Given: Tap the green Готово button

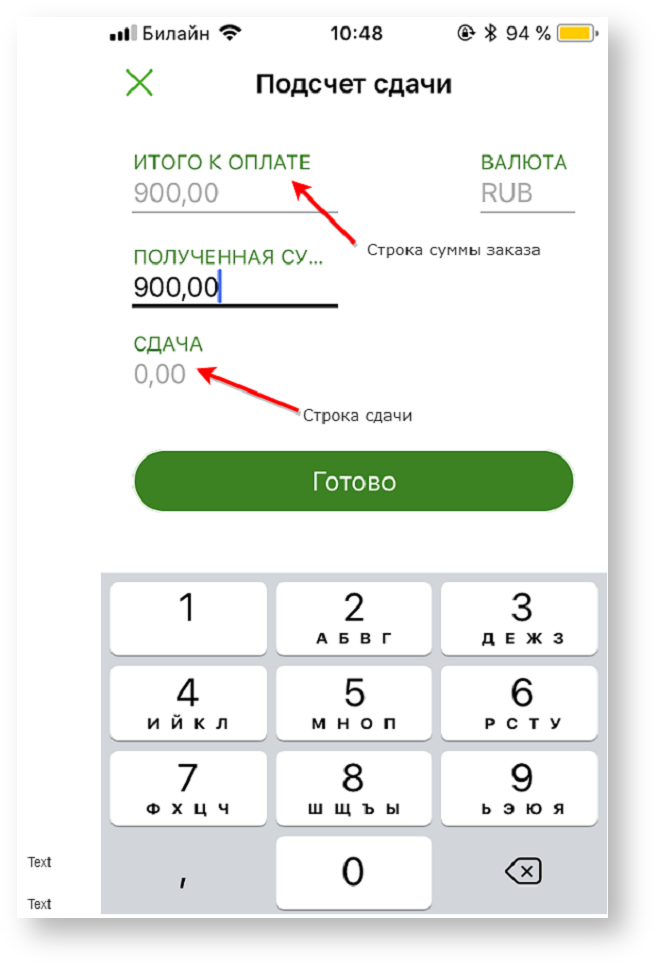Looking at the screenshot, I should (354, 482).
